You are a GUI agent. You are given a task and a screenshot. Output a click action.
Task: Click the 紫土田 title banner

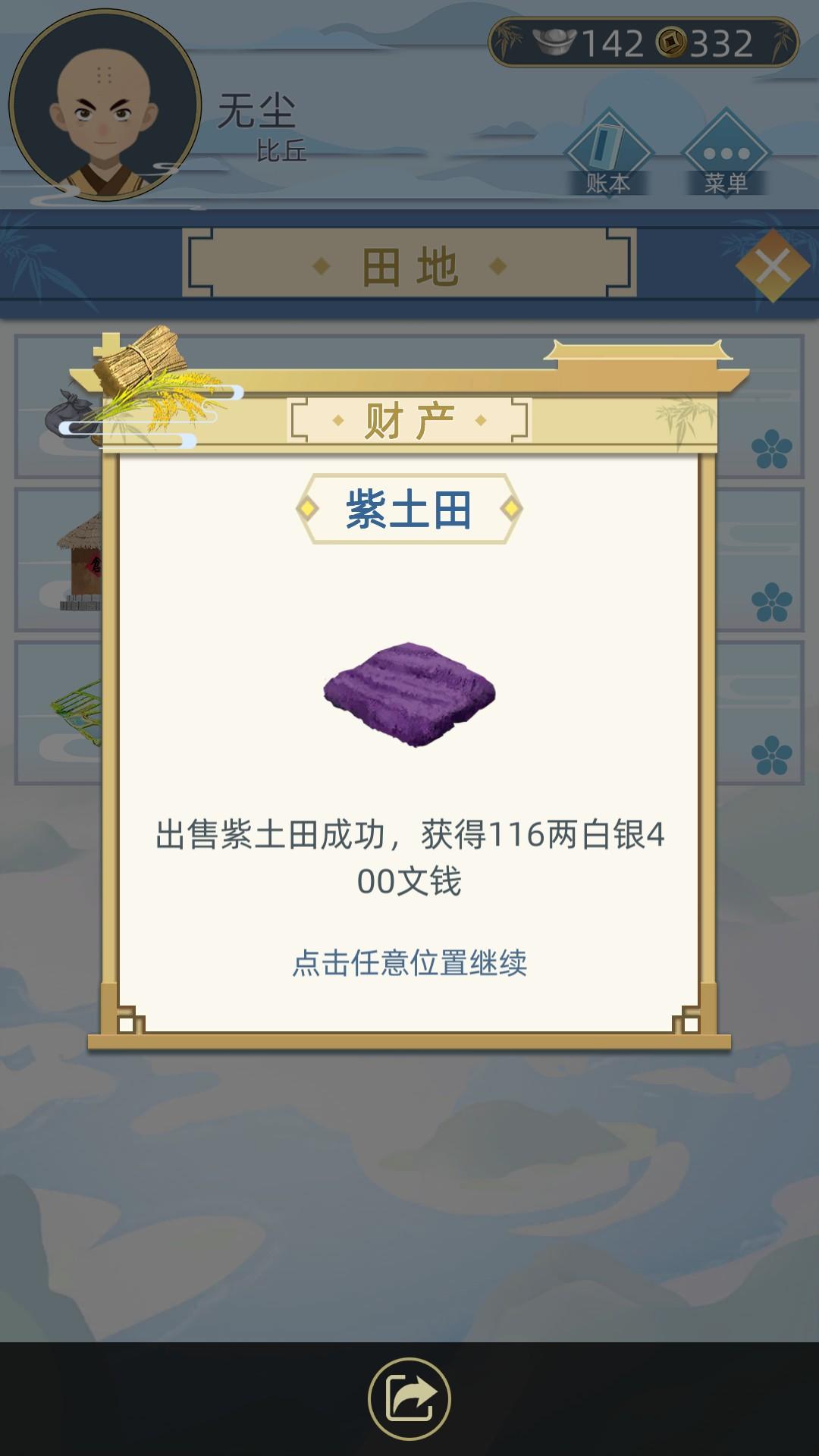pos(409,510)
